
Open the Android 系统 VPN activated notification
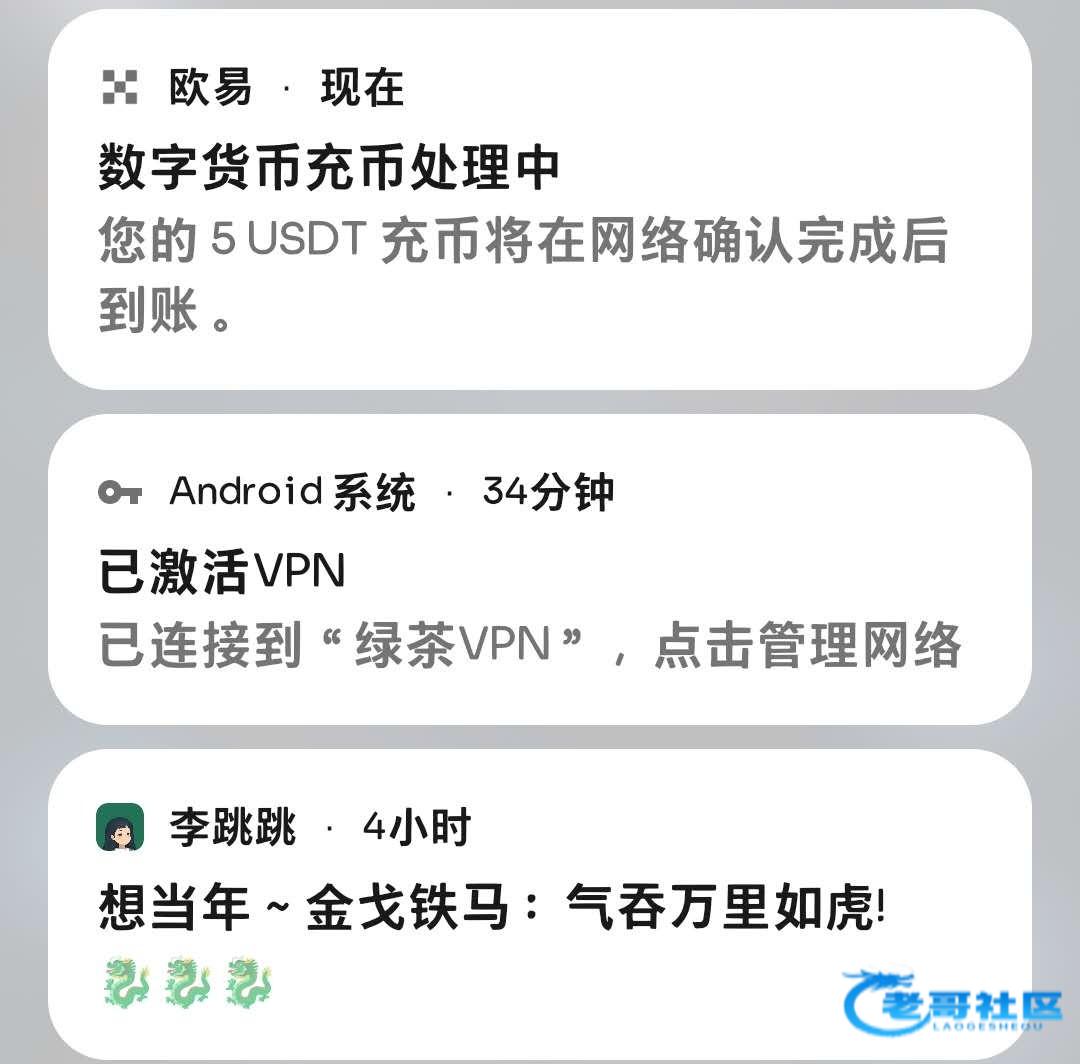(540, 570)
